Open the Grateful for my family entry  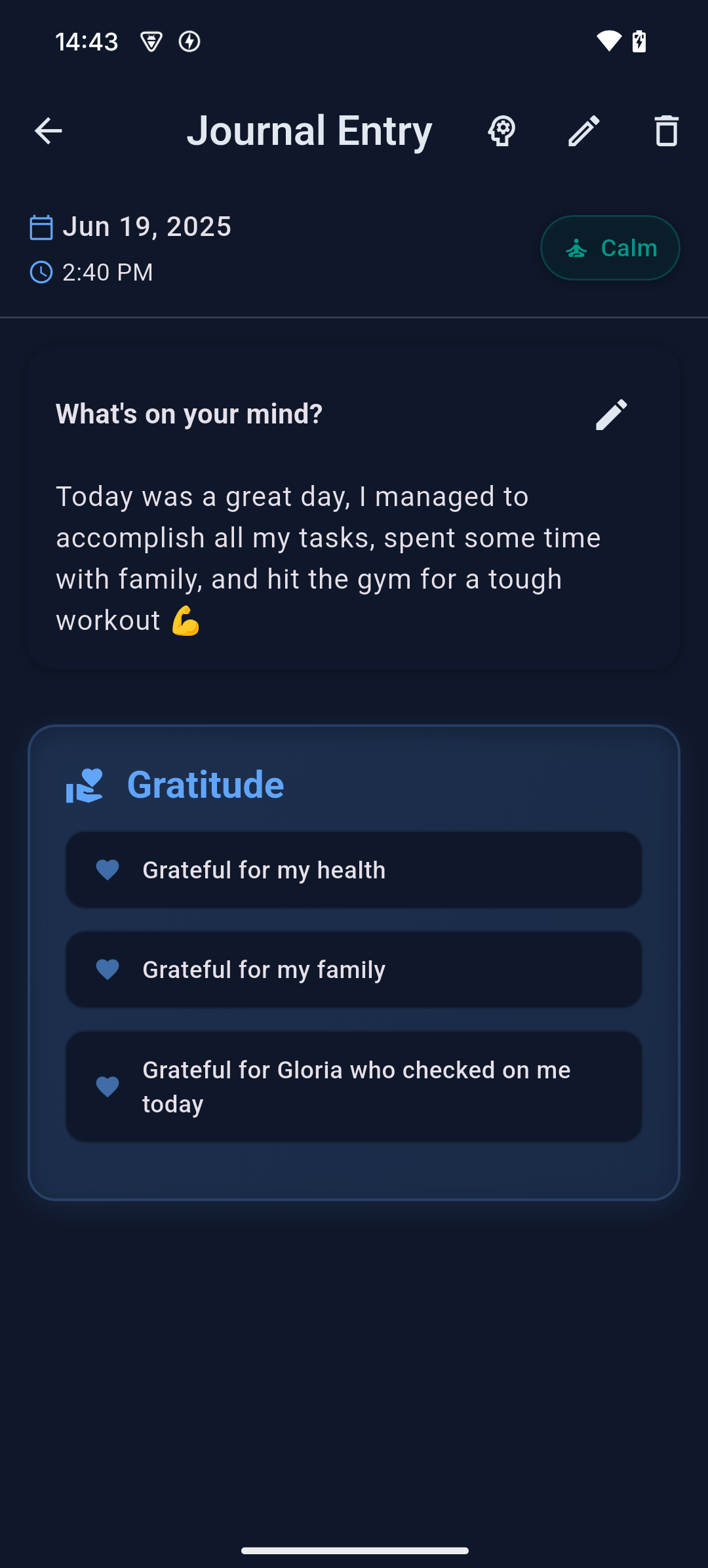354,970
